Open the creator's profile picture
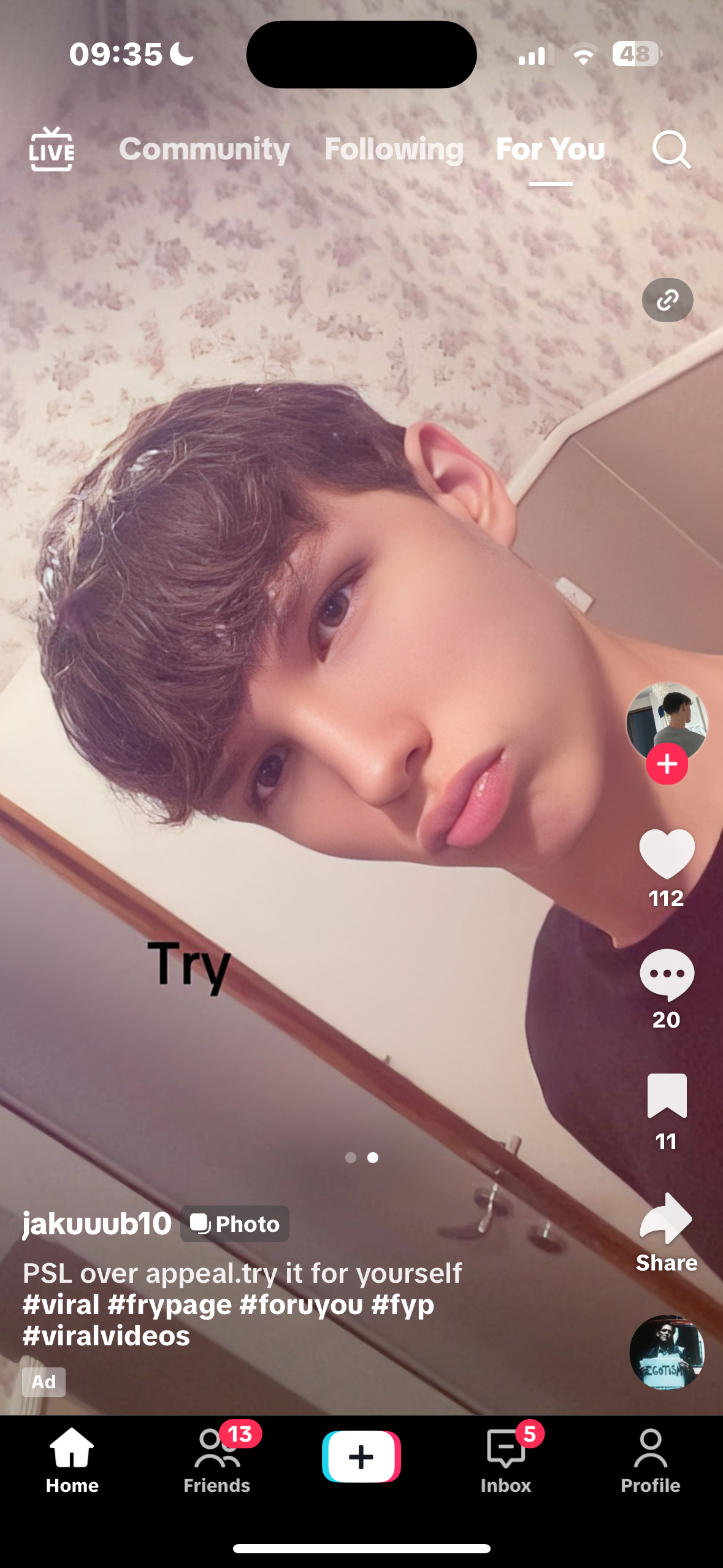This screenshot has height=1568, width=723. point(667,722)
